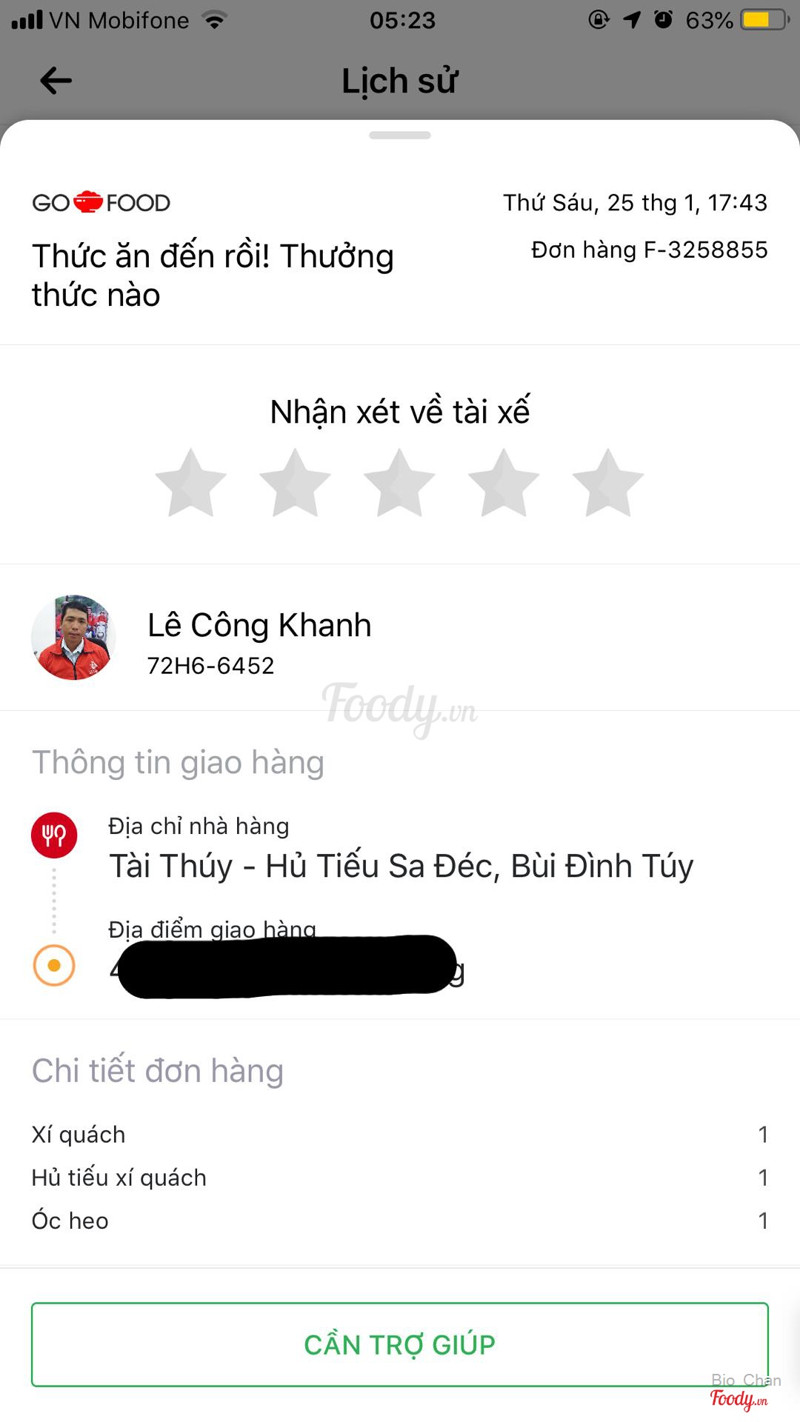Image resolution: width=800 pixels, height=1422 pixels.
Task: Select the third rating star
Action: 399,484
